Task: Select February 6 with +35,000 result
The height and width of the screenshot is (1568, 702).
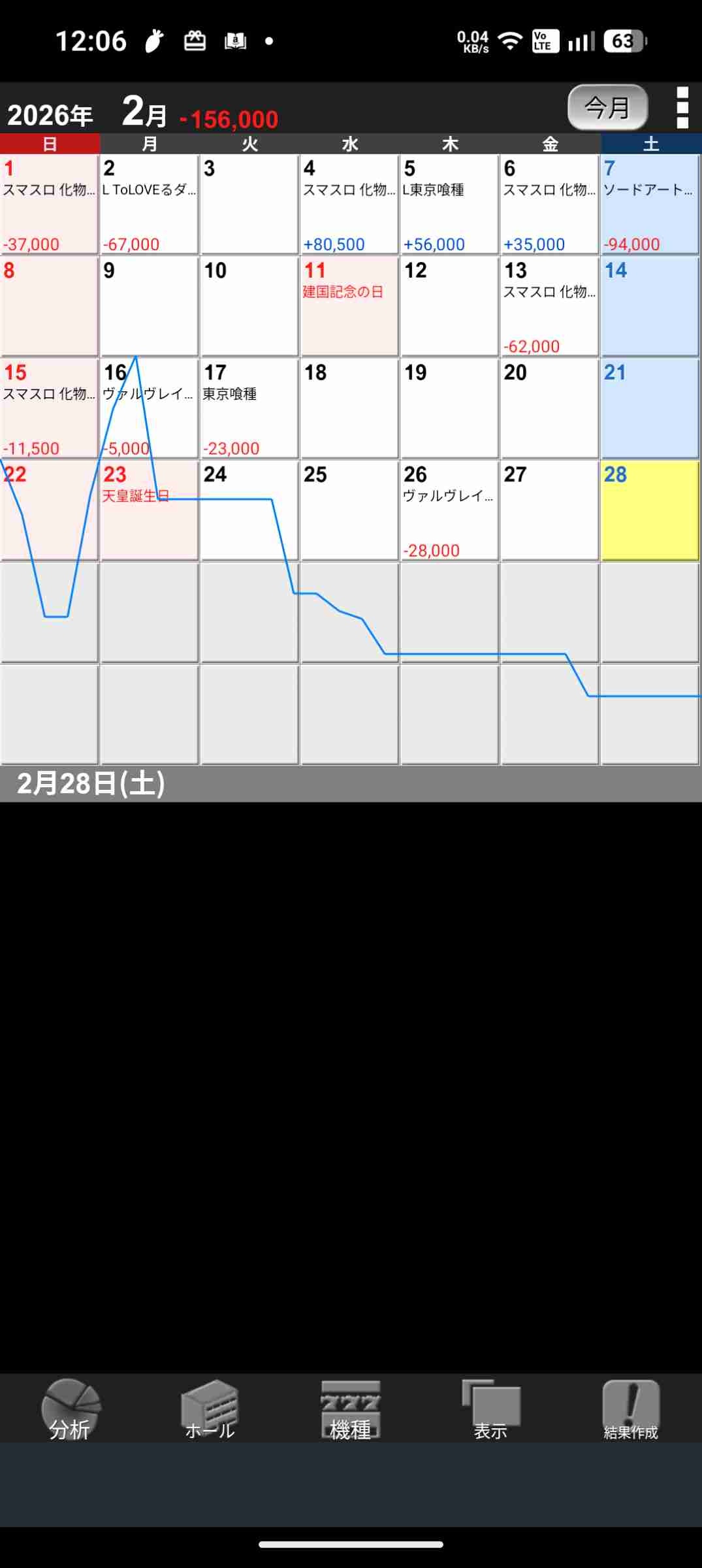Action: pos(549,204)
